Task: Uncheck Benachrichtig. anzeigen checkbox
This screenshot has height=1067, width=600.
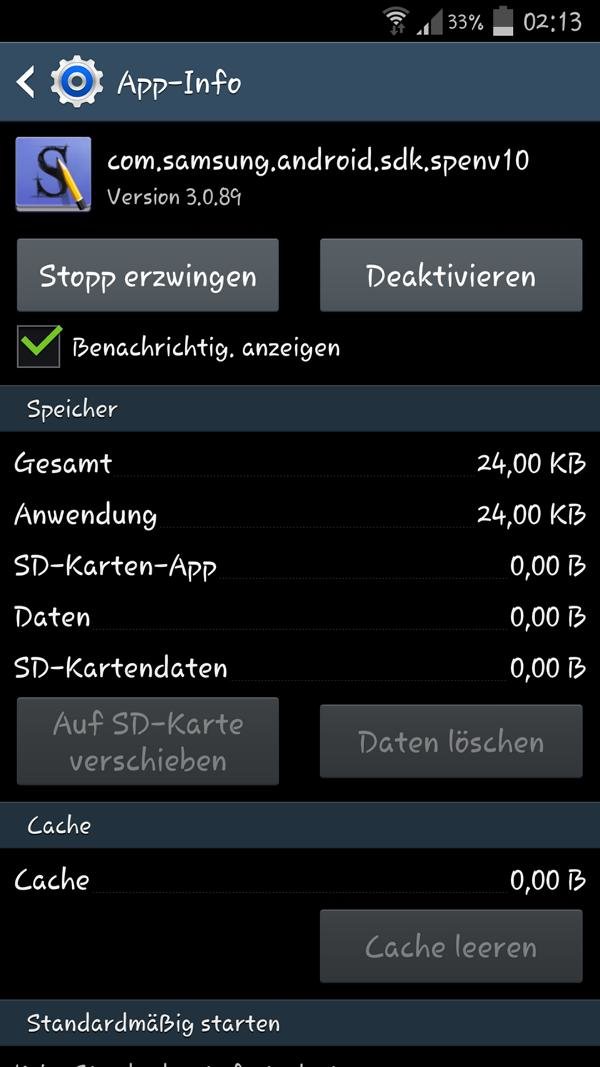Action: [39, 347]
